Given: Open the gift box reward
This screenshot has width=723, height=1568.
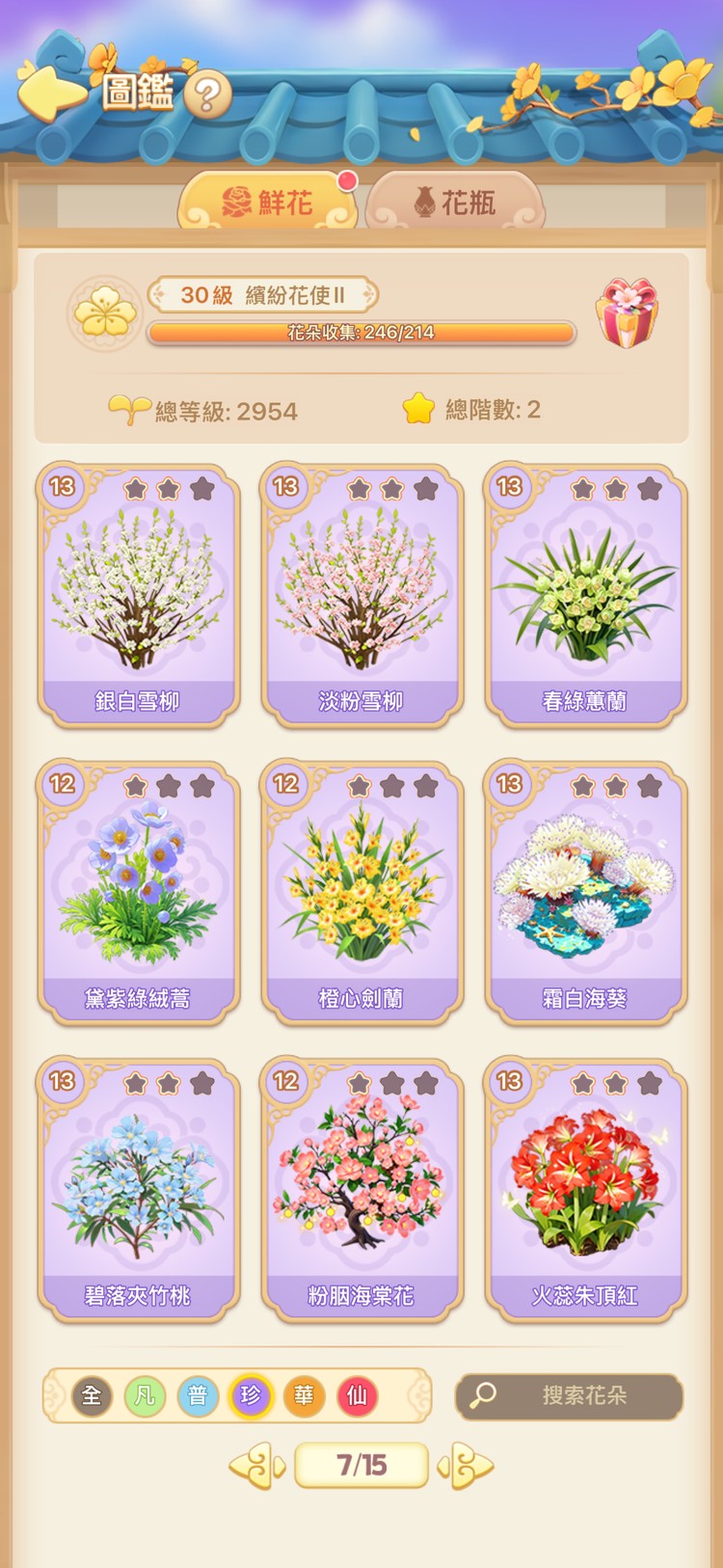Looking at the screenshot, I should tap(628, 313).
